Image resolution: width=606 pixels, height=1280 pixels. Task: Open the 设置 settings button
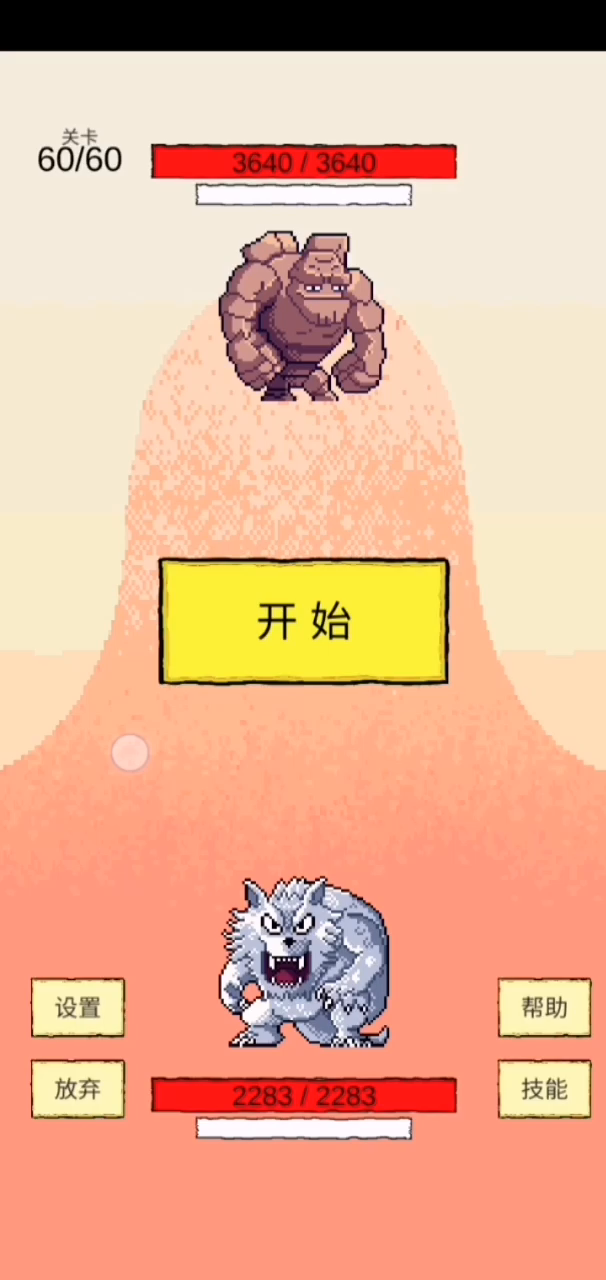click(x=78, y=1007)
